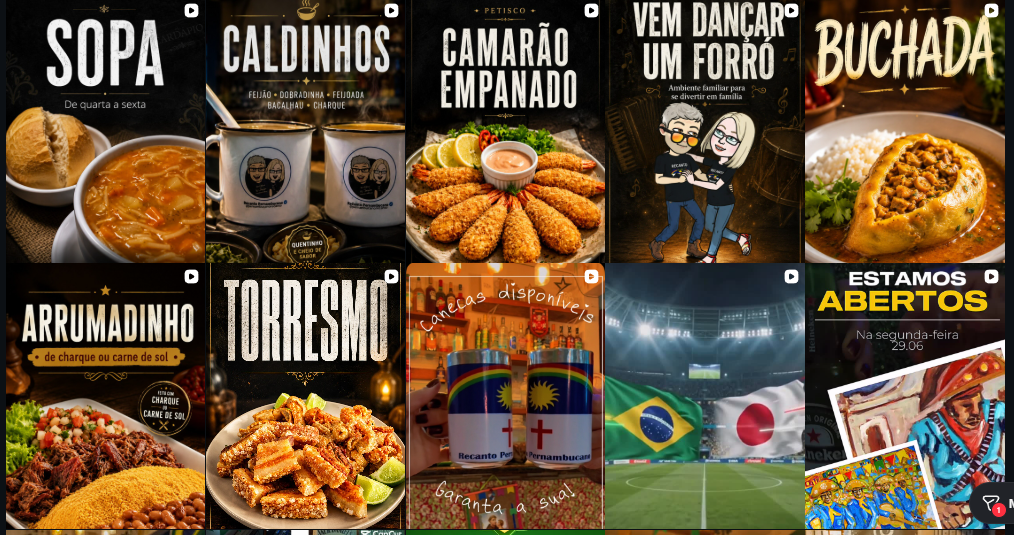The image size is (1014, 535).
Task: Open the Buchada reel tile
Action: click(905, 131)
